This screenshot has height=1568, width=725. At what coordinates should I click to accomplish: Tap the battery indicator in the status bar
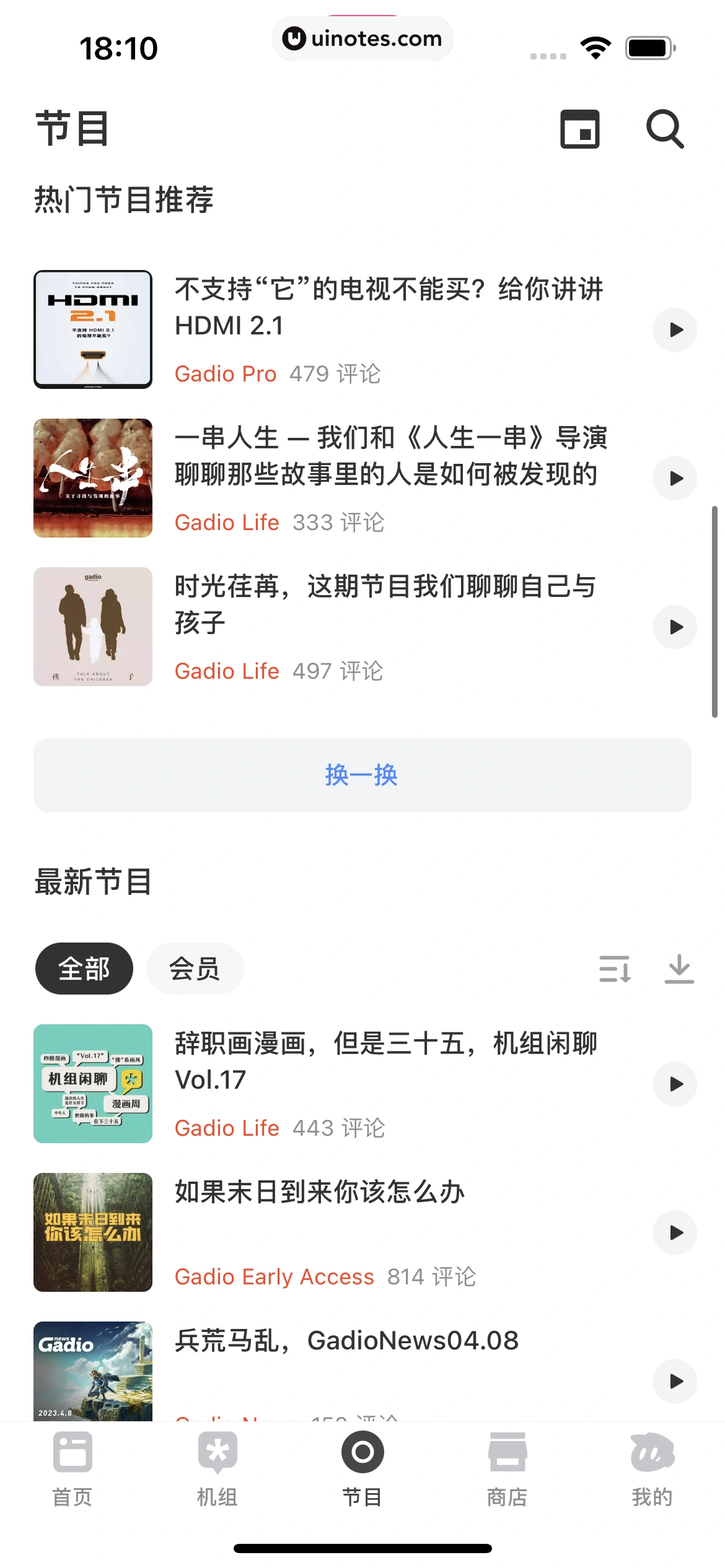tap(648, 46)
